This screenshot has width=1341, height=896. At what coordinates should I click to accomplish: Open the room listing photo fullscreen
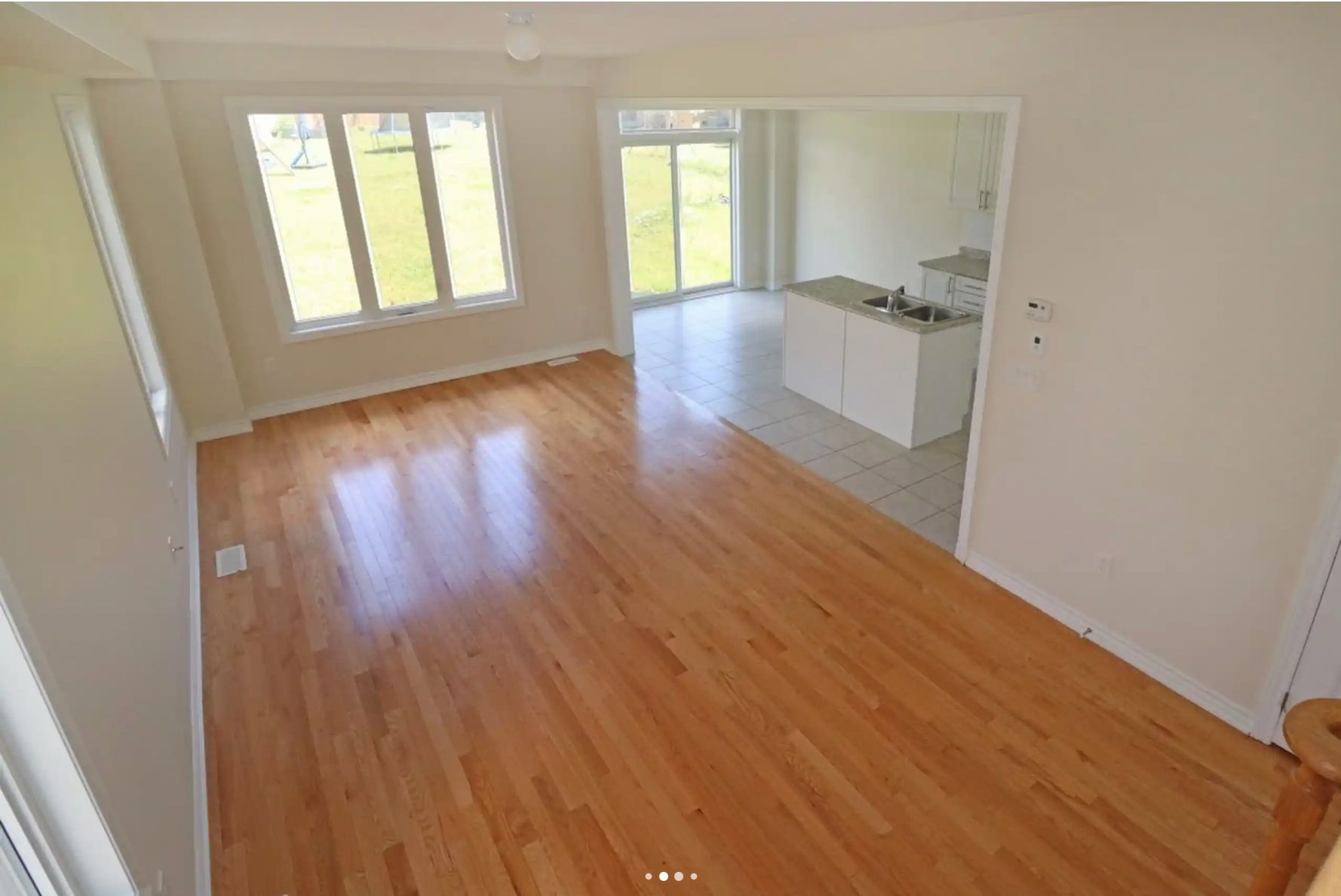[670, 448]
